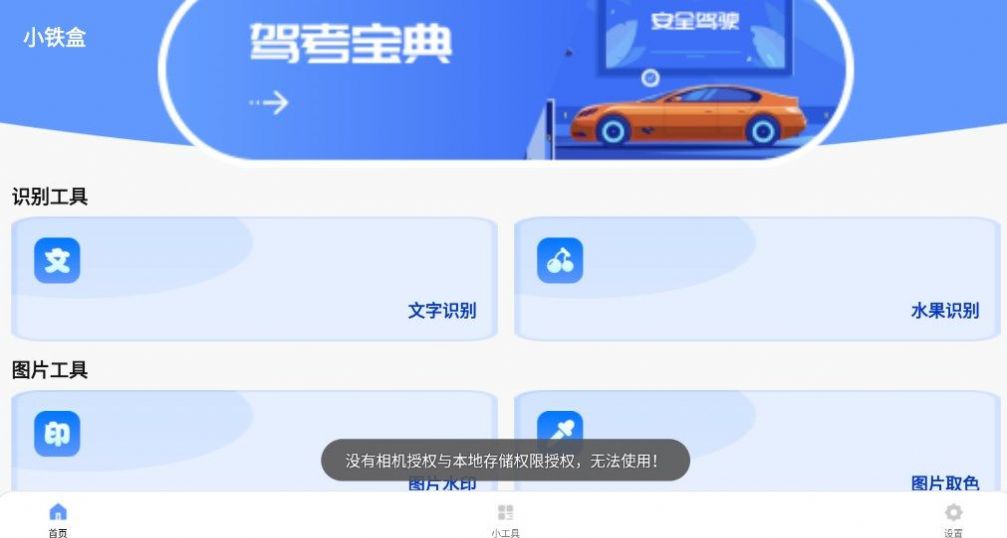Image resolution: width=1007 pixels, height=538 pixels.
Task: Go to the 设置 settings tab
Action: 953,520
